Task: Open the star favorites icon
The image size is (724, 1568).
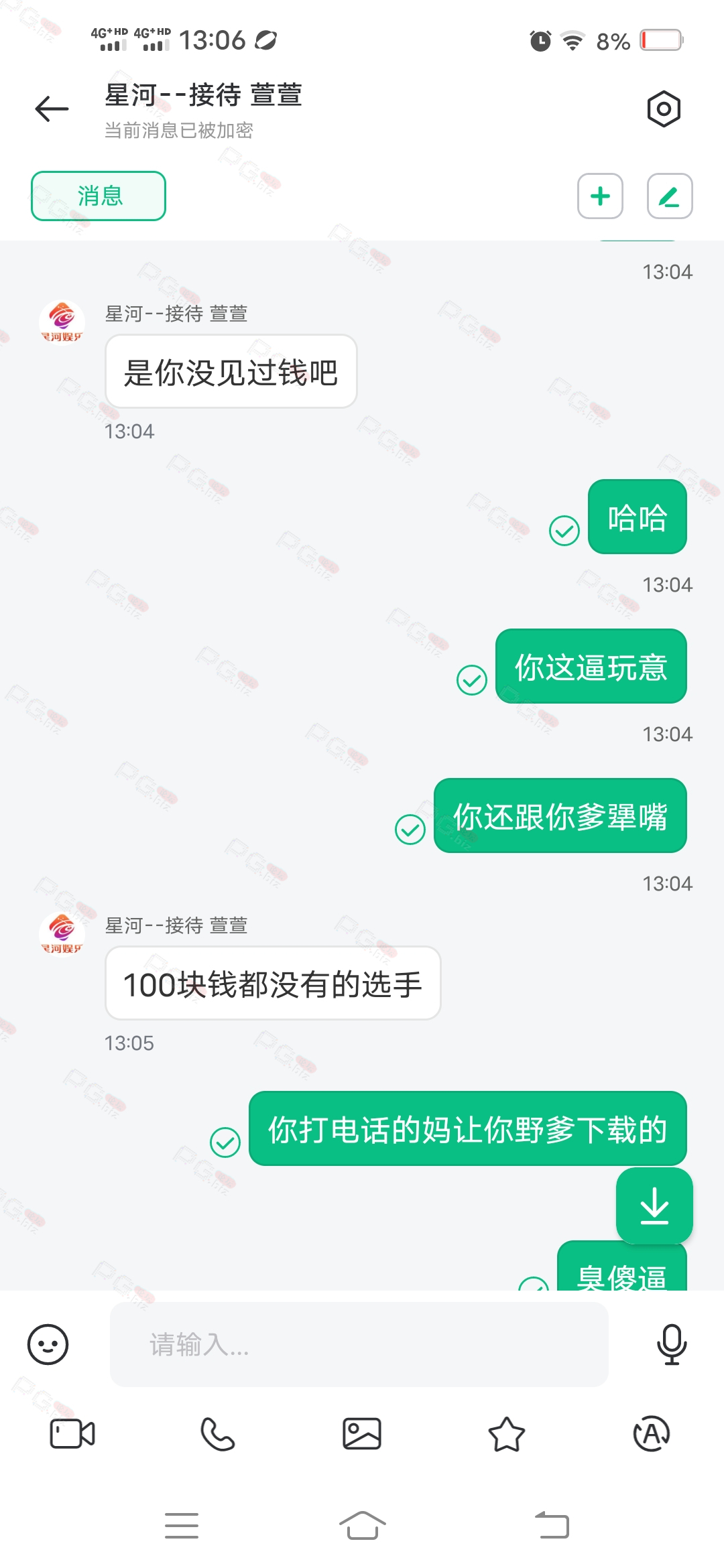Action: (x=506, y=1434)
